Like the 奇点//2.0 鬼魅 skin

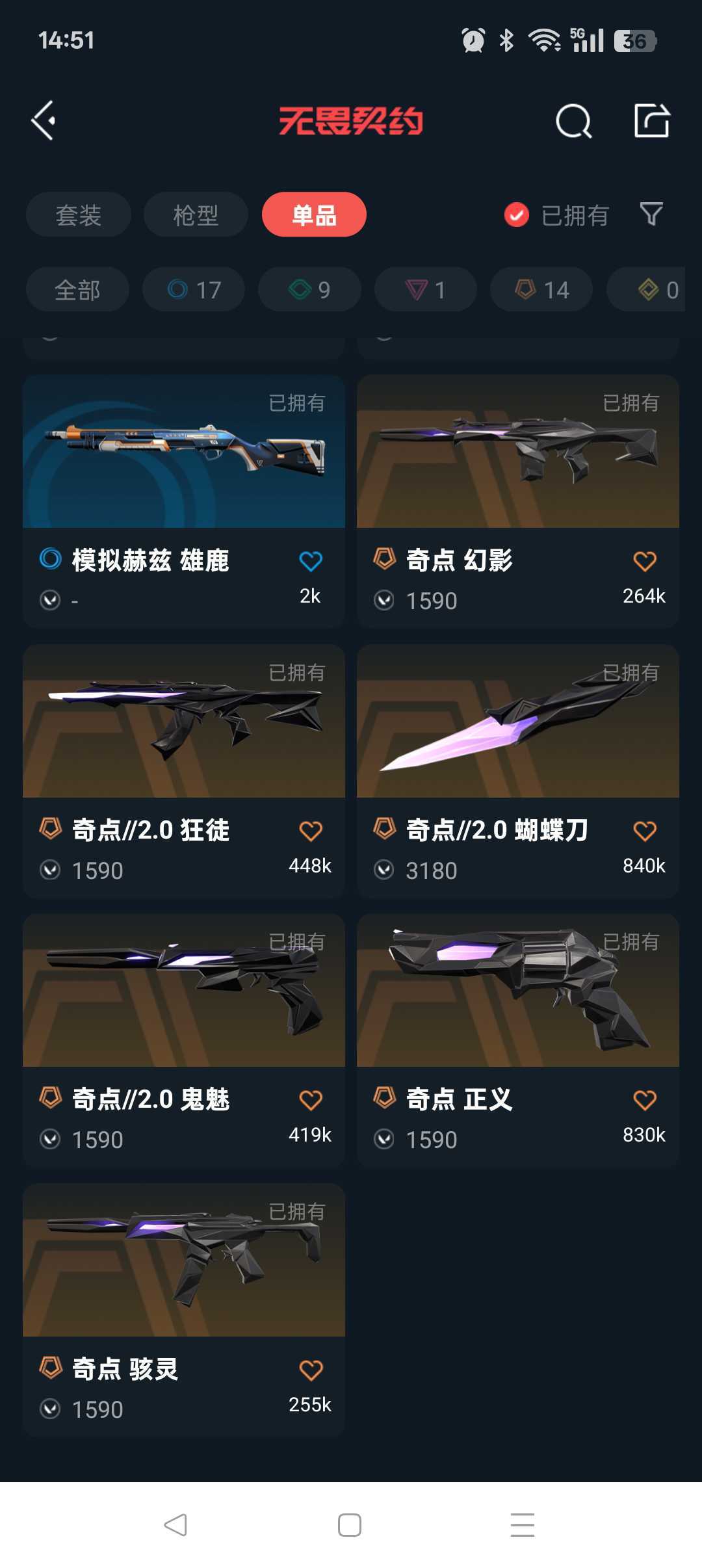coord(311,1100)
